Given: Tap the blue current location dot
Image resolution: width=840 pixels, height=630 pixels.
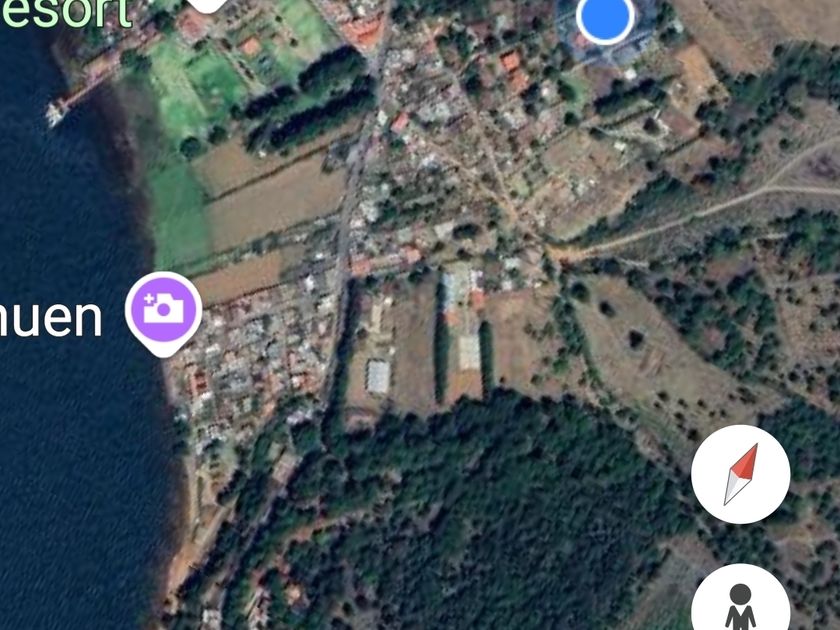Looking at the screenshot, I should tap(605, 17).
